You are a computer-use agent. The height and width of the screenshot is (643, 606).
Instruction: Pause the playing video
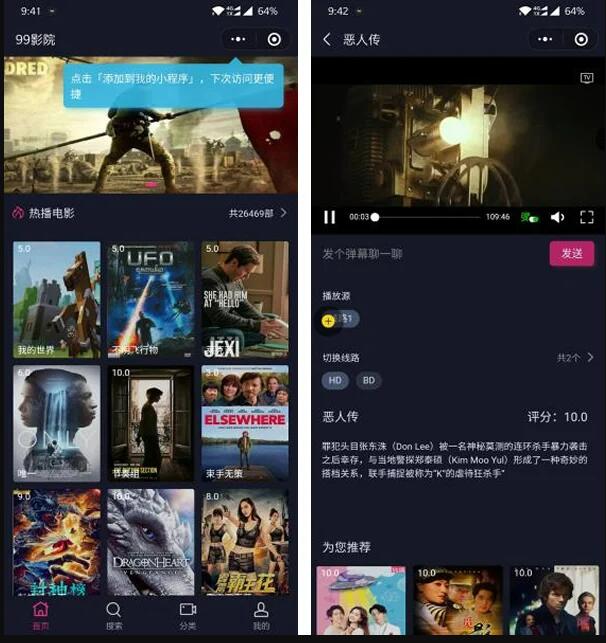[x=330, y=217]
